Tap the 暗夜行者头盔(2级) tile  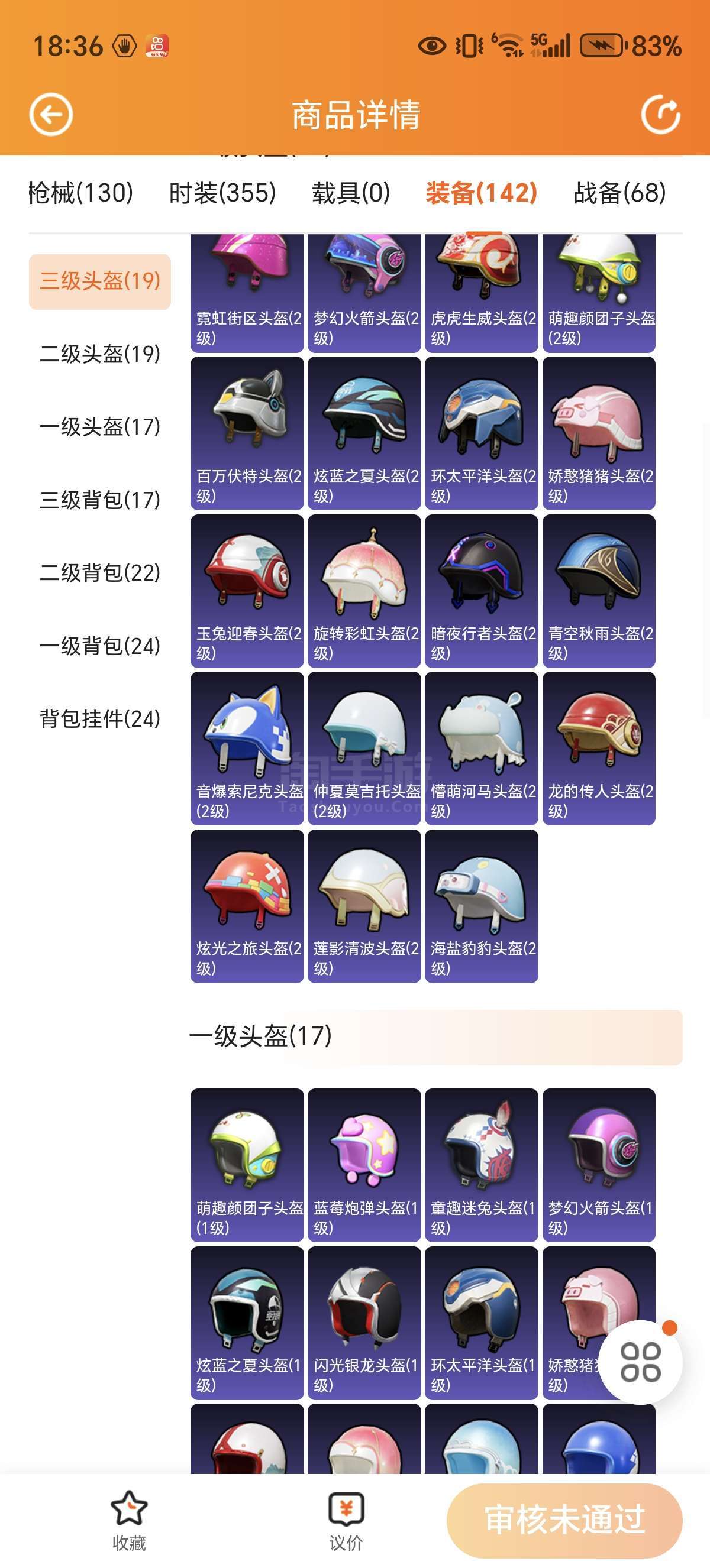coord(482,591)
